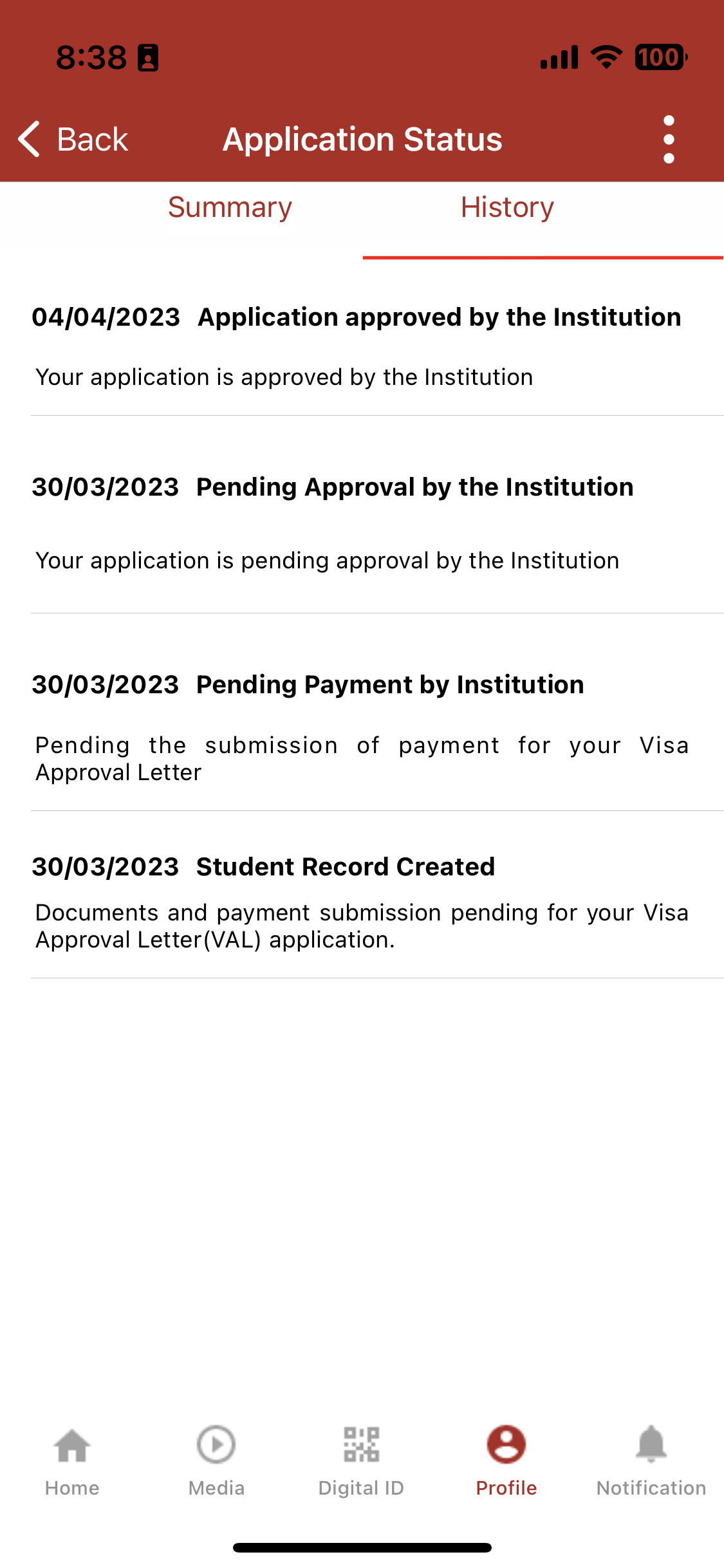Go back to the previous screen

[x=73, y=139]
